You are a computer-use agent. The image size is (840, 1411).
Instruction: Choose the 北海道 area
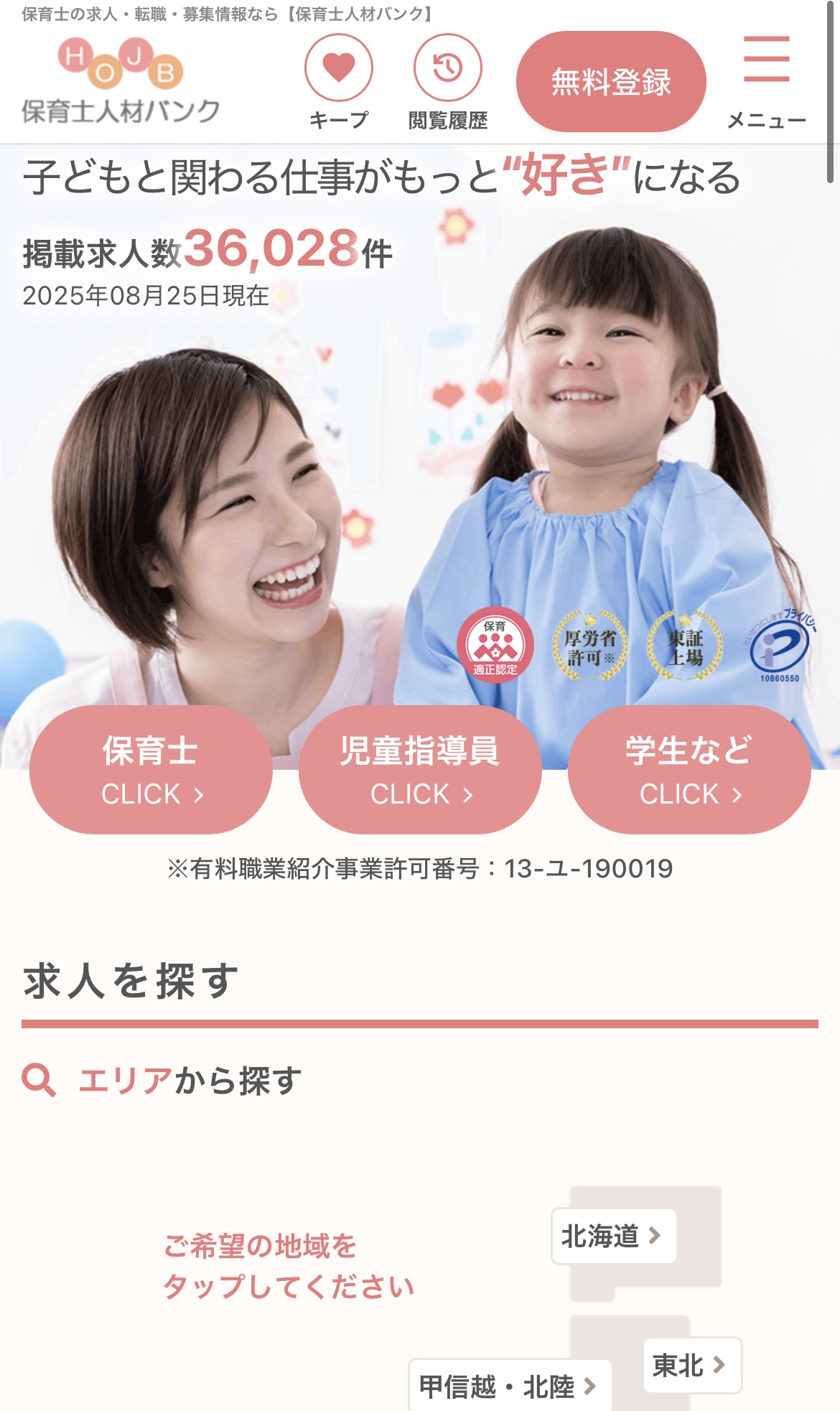point(613,1236)
